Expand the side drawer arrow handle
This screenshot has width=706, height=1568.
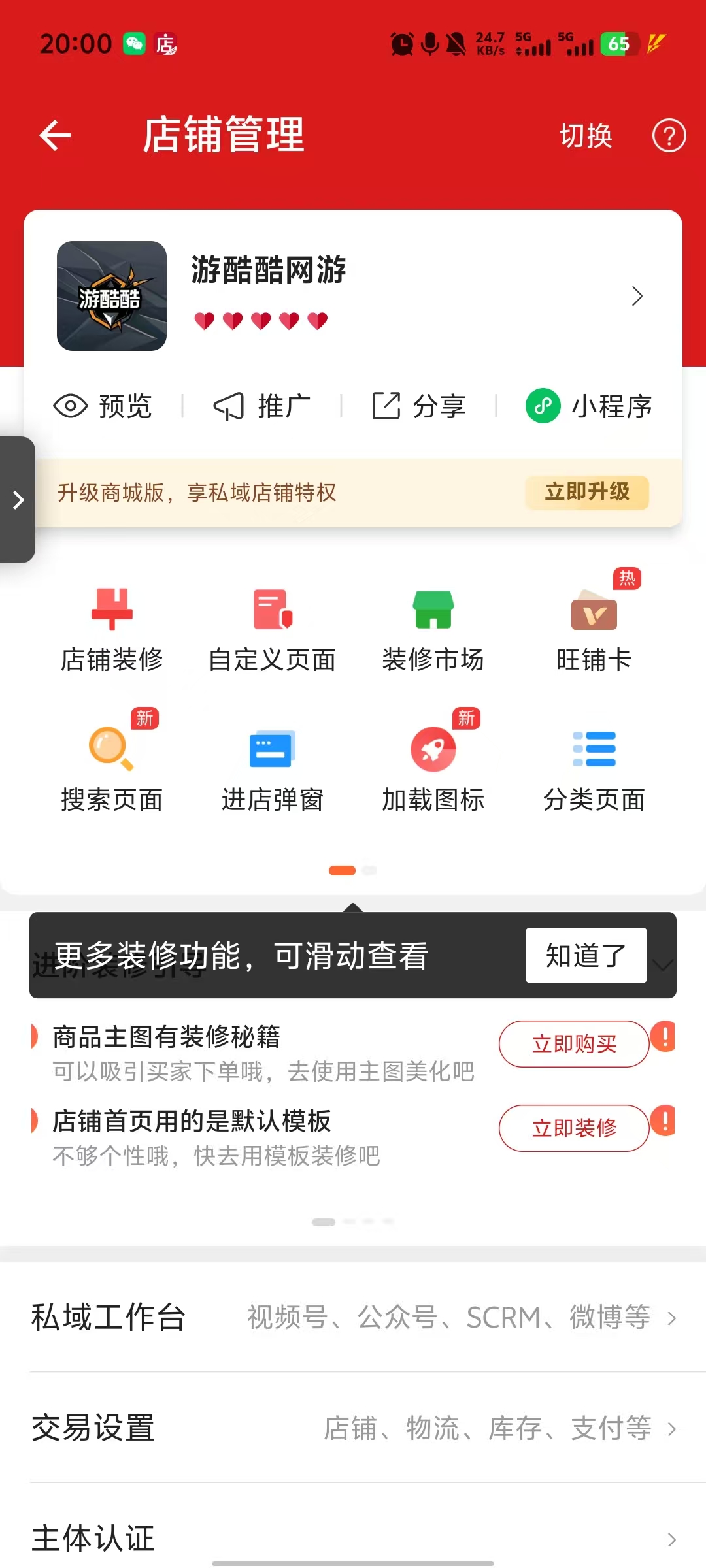(18, 500)
